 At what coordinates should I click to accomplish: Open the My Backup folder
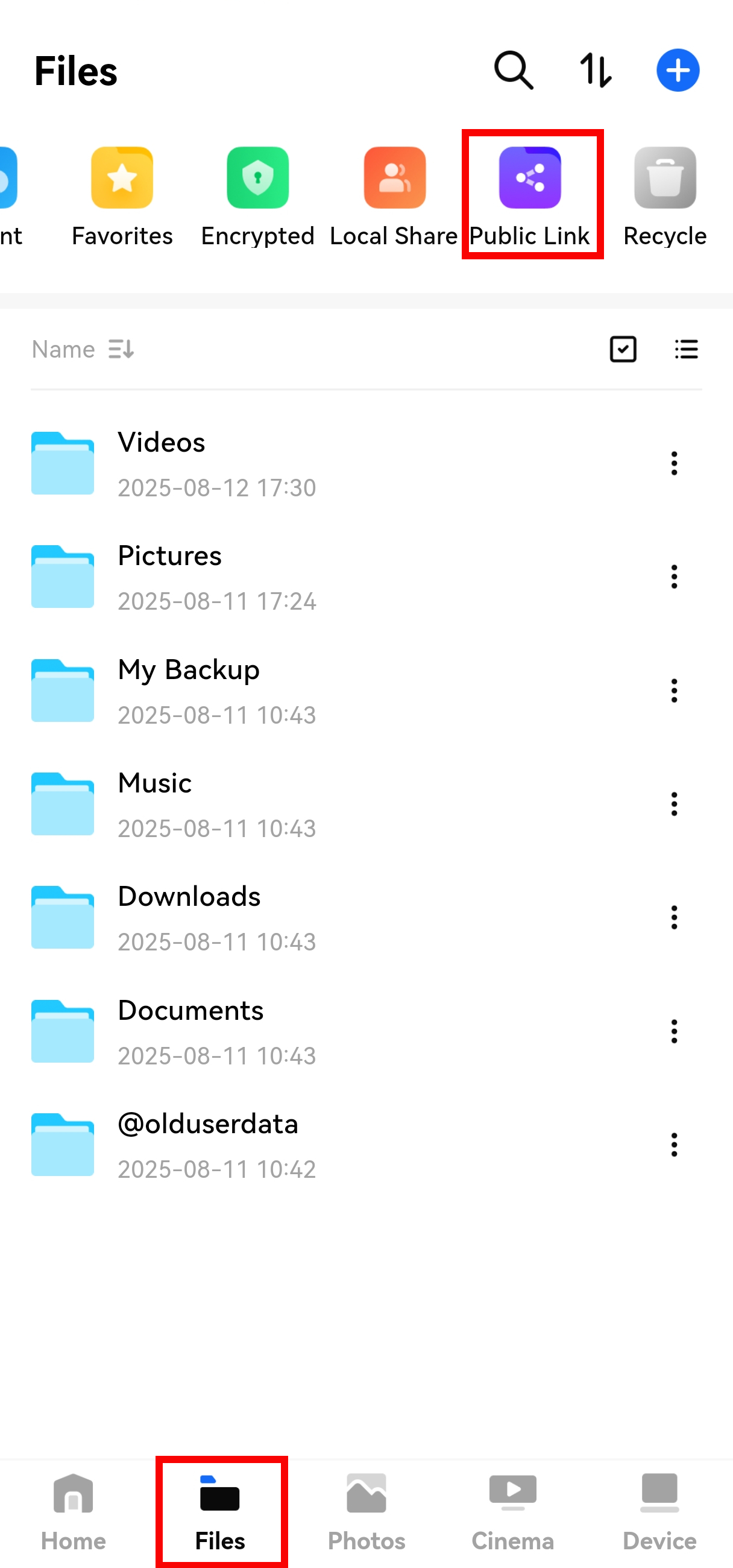[189, 691]
